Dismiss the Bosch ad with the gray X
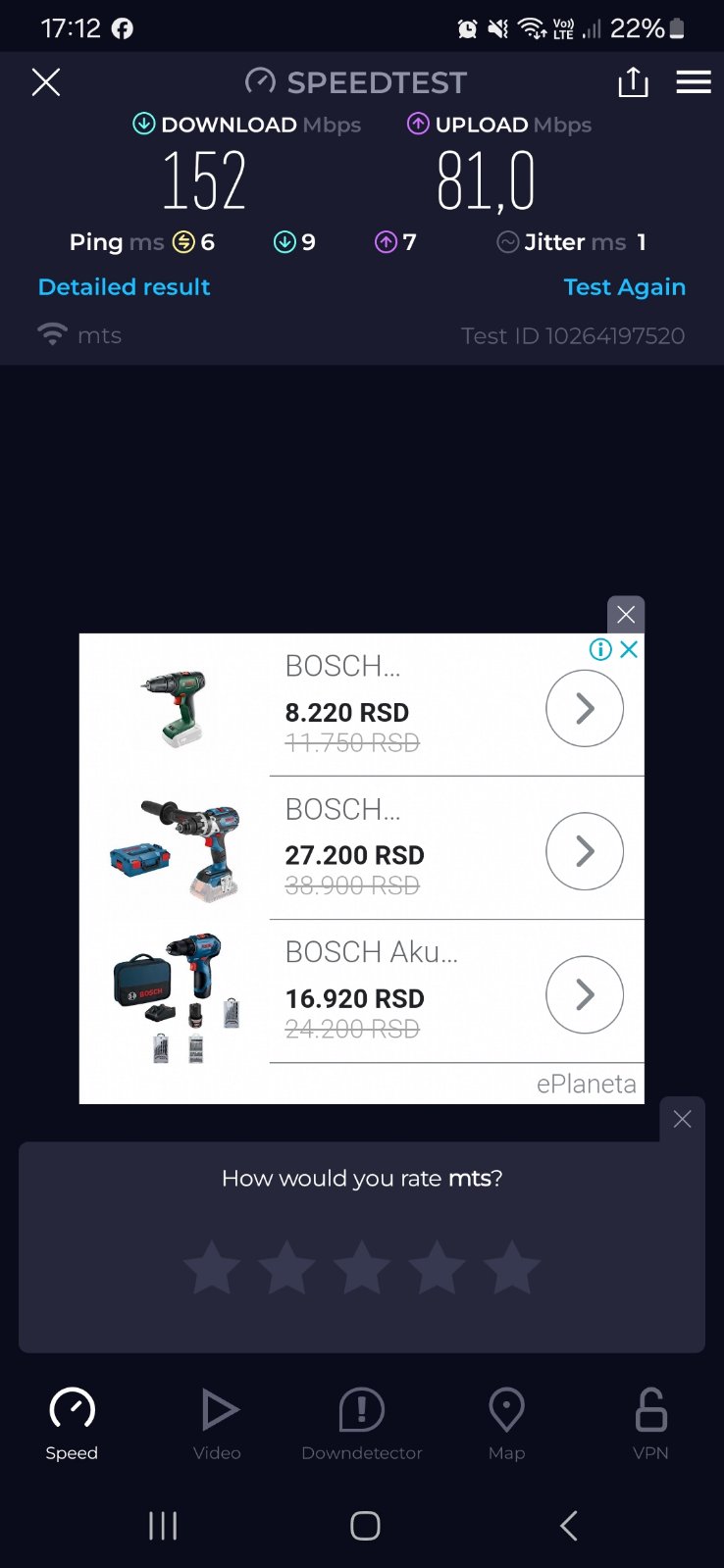The width and height of the screenshot is (724, 1568). [626, 615]
